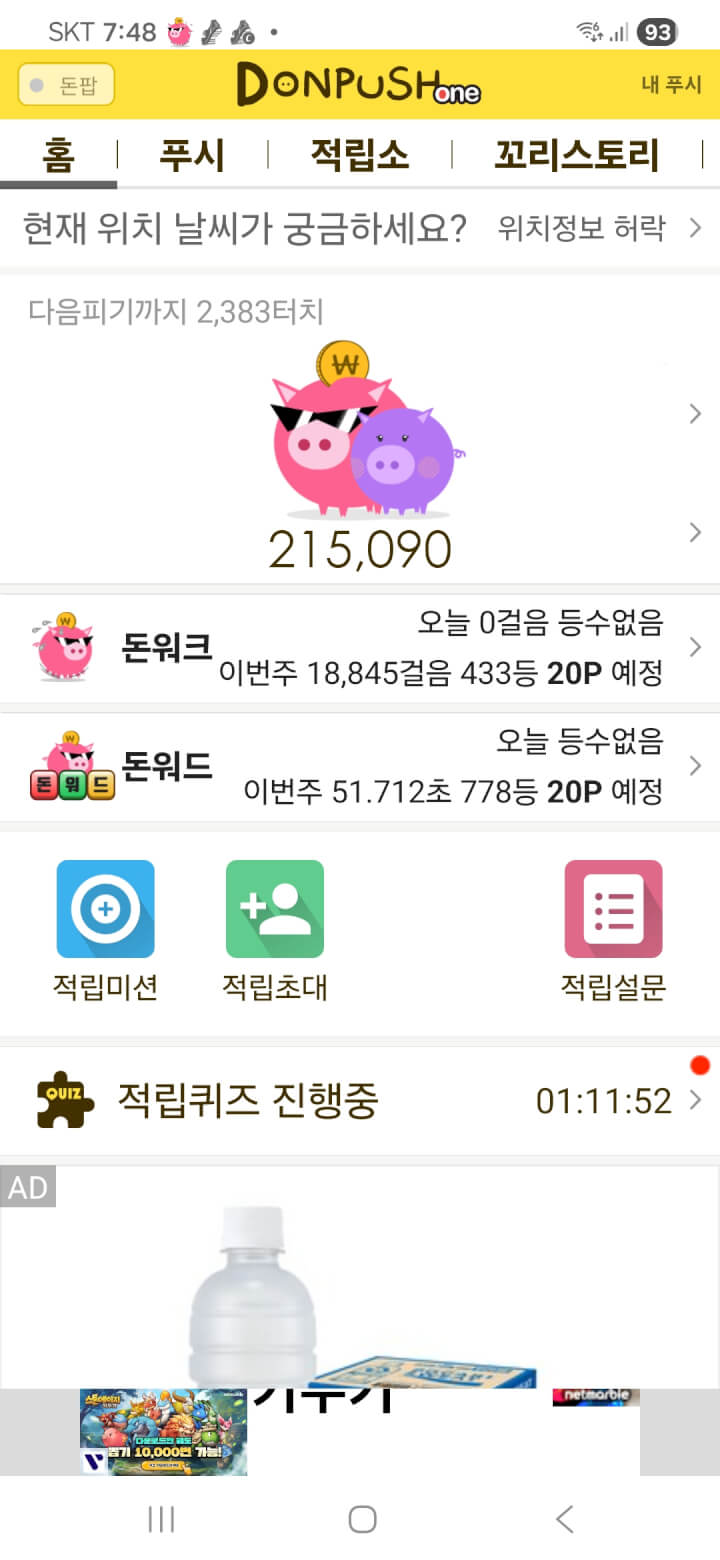This screenshot has width=720, height=1560.
Task: Open the water bottle ad
Action: pos(360,1280)
